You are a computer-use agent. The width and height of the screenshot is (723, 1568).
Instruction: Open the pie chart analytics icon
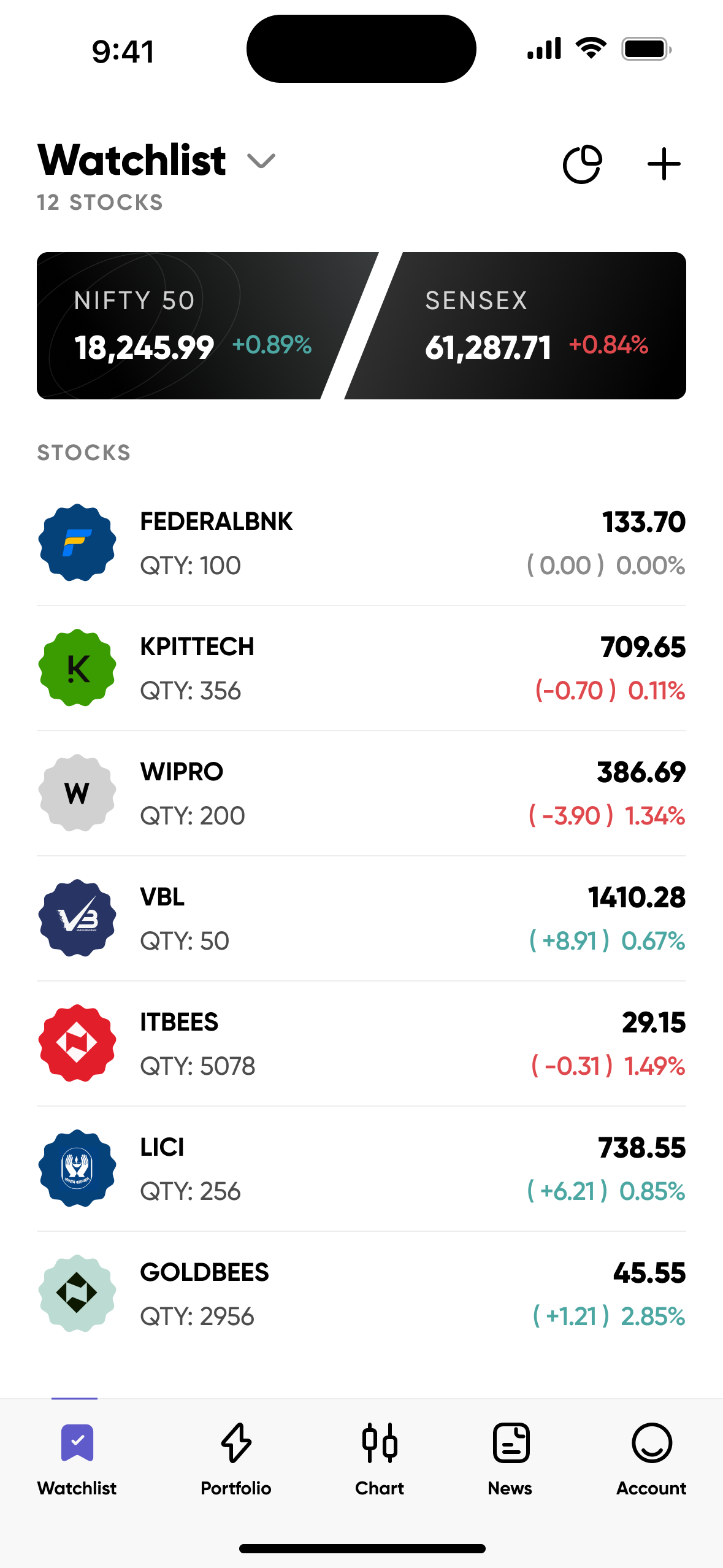[x=581, y=163]
